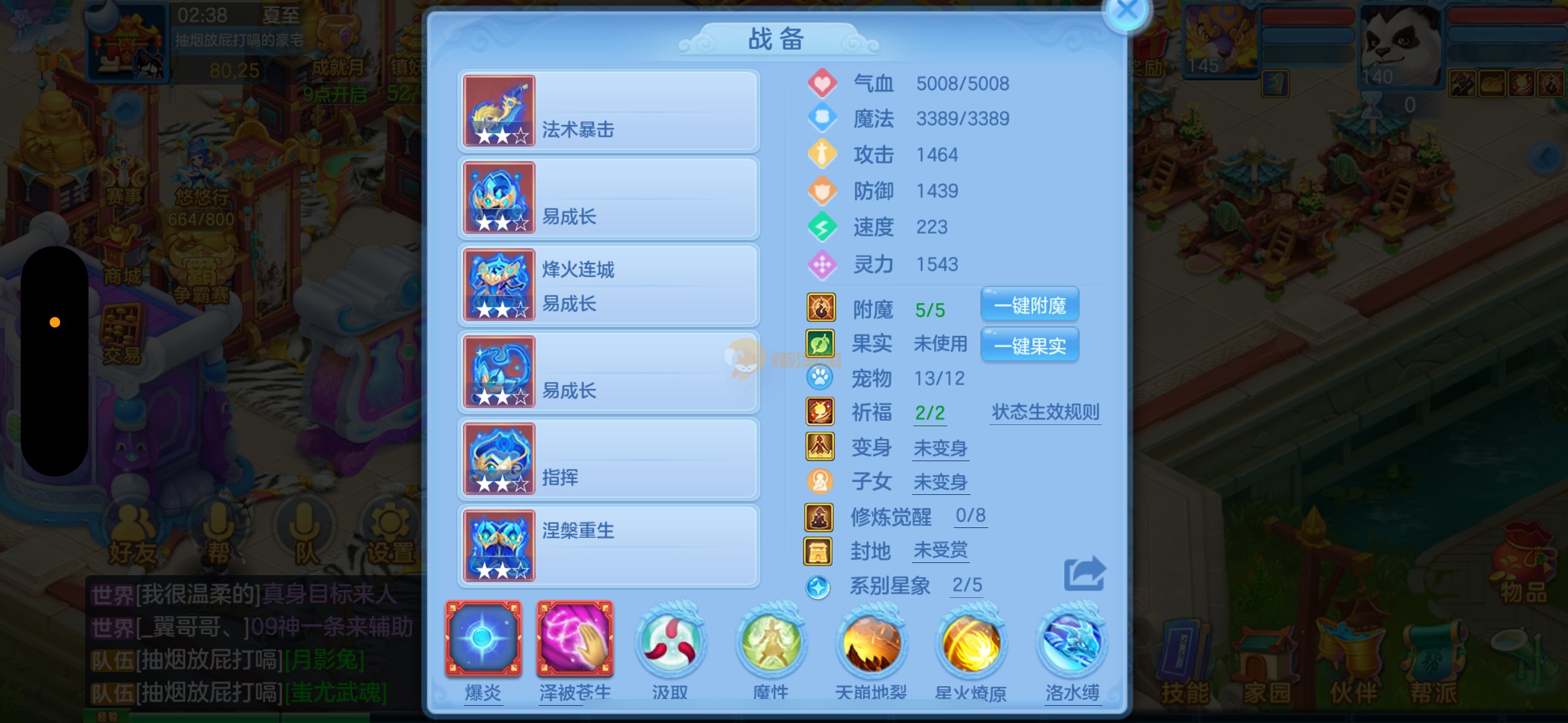Select the 汲取 skill icon

(670, 641)
